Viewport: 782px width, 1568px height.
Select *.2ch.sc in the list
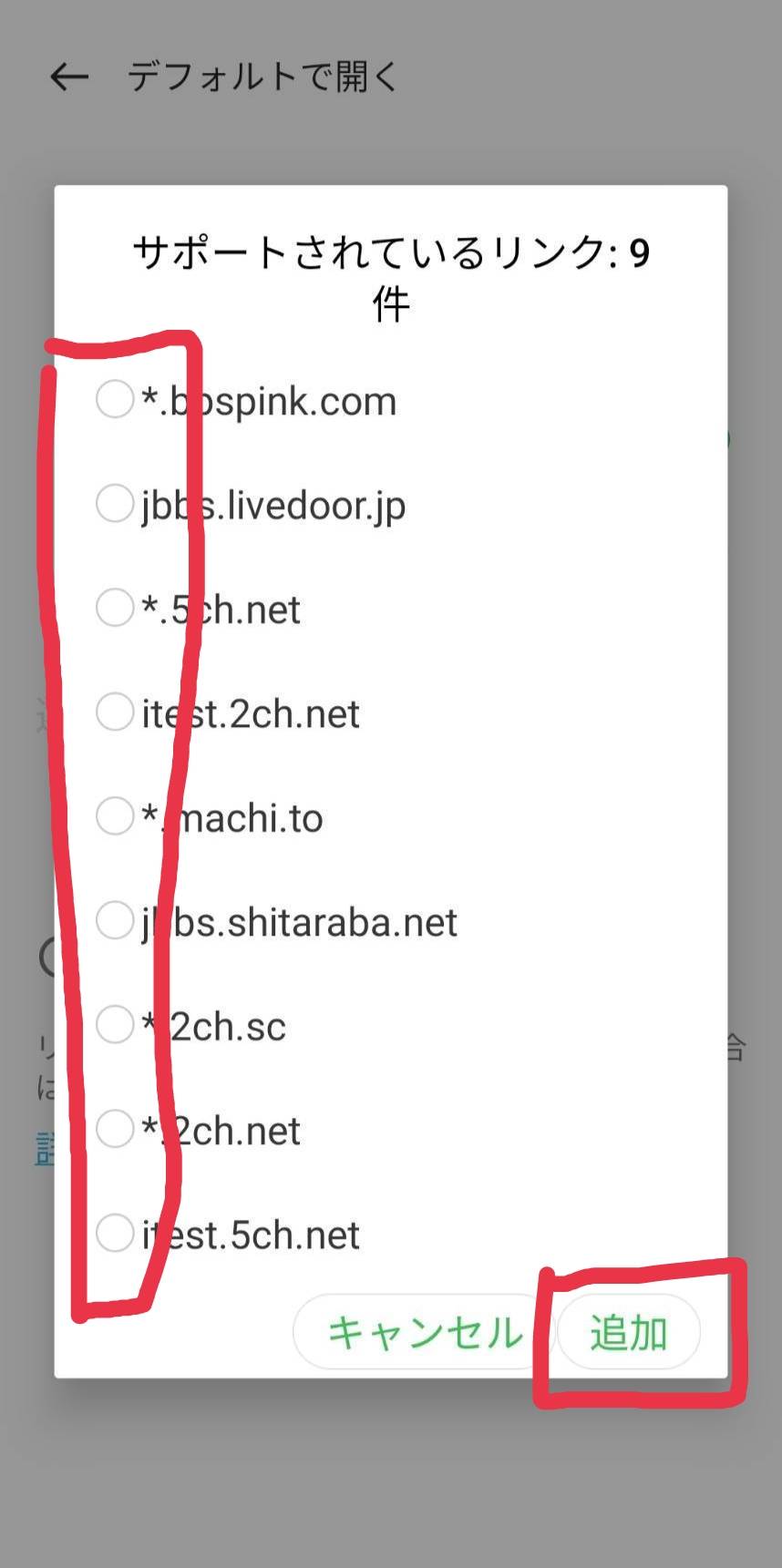click(x=115, y=1024)
